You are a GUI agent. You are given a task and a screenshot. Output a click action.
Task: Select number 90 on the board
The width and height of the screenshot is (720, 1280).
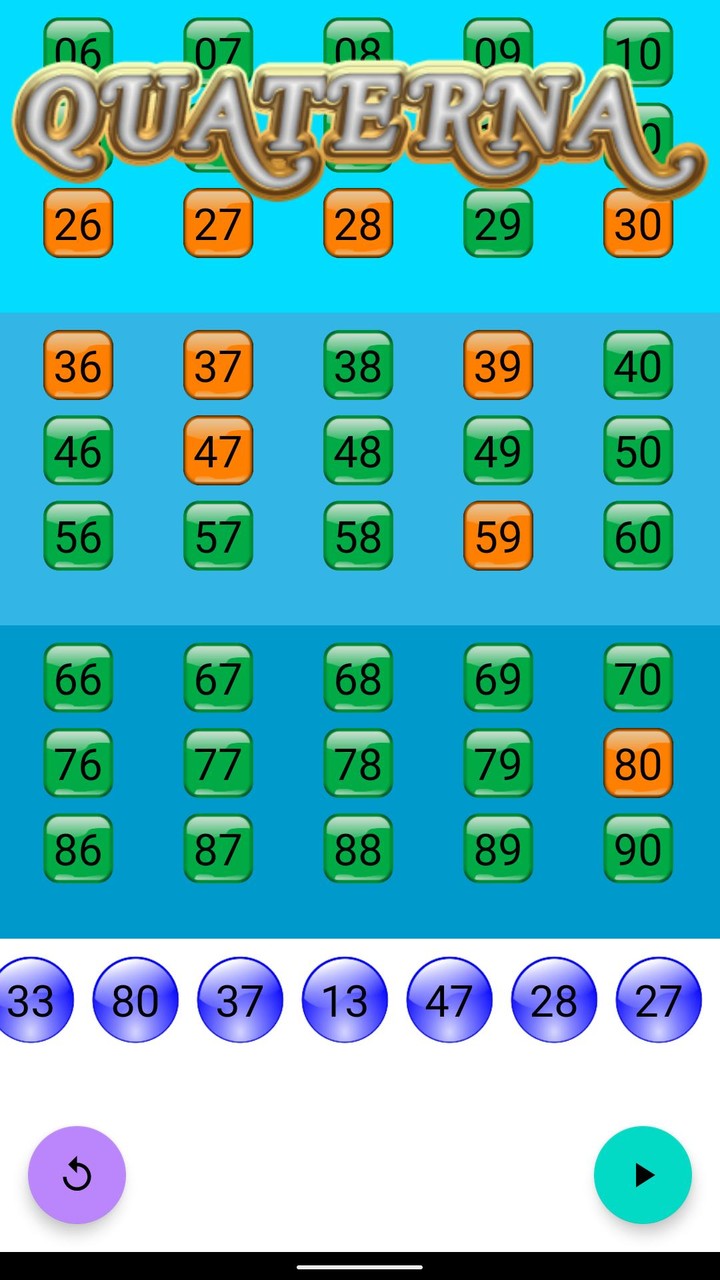[638, 848]
